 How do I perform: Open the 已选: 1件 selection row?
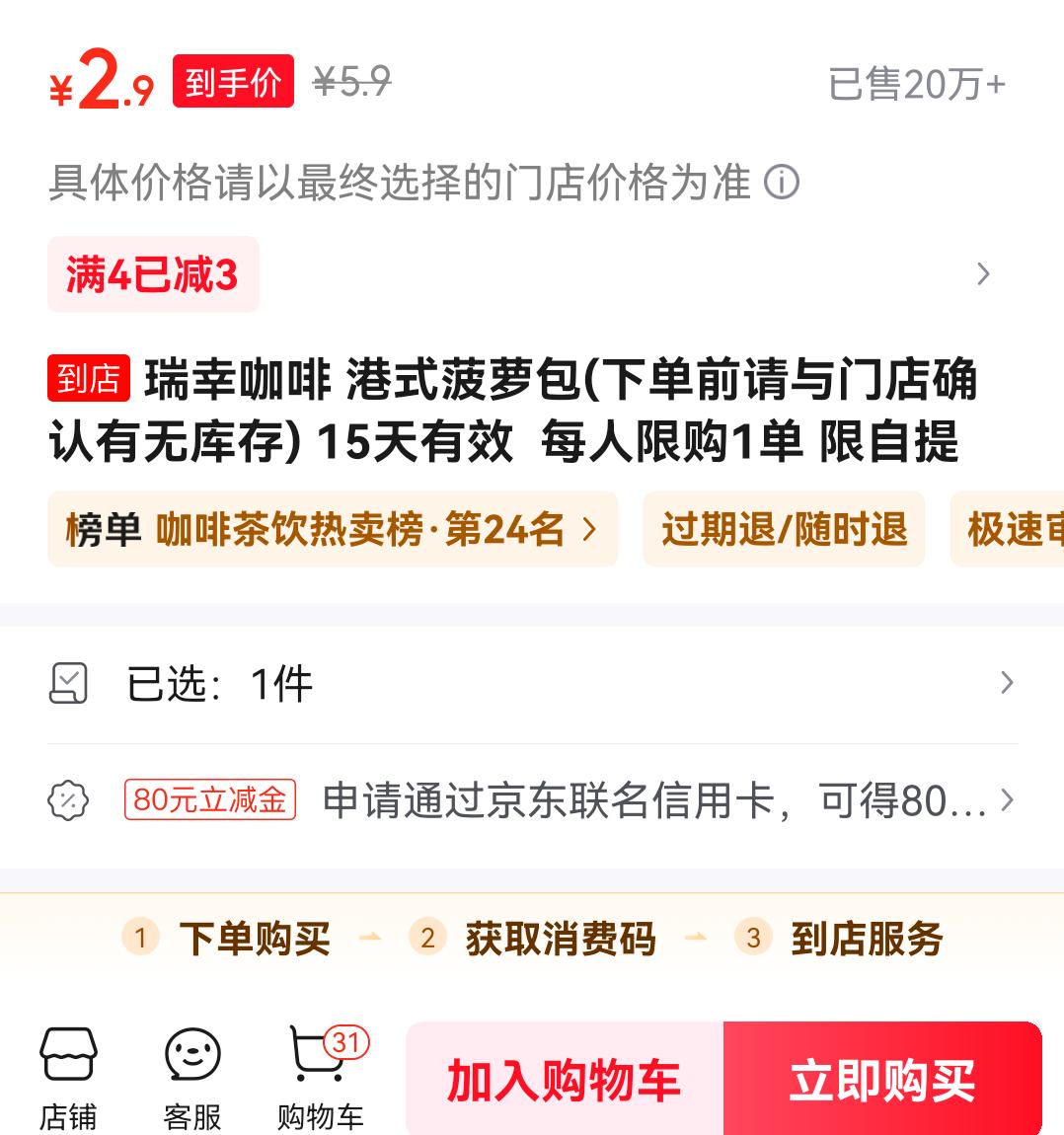point(532,683)
